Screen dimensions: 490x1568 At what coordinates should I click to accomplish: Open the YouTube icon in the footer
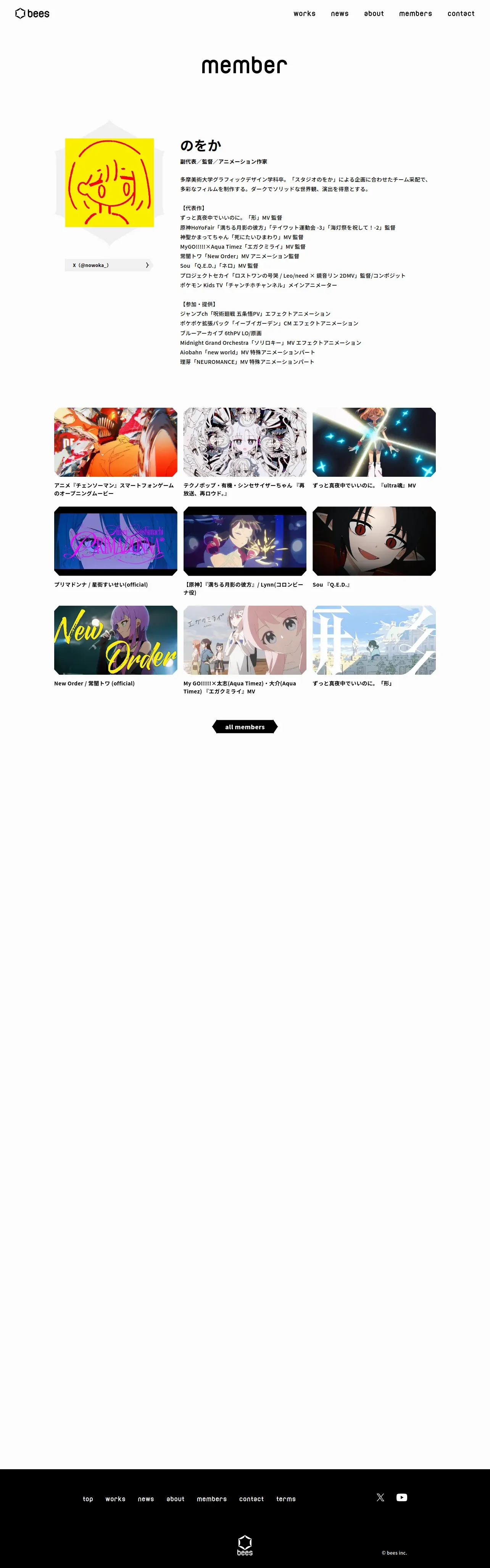tap(402, 1497)
